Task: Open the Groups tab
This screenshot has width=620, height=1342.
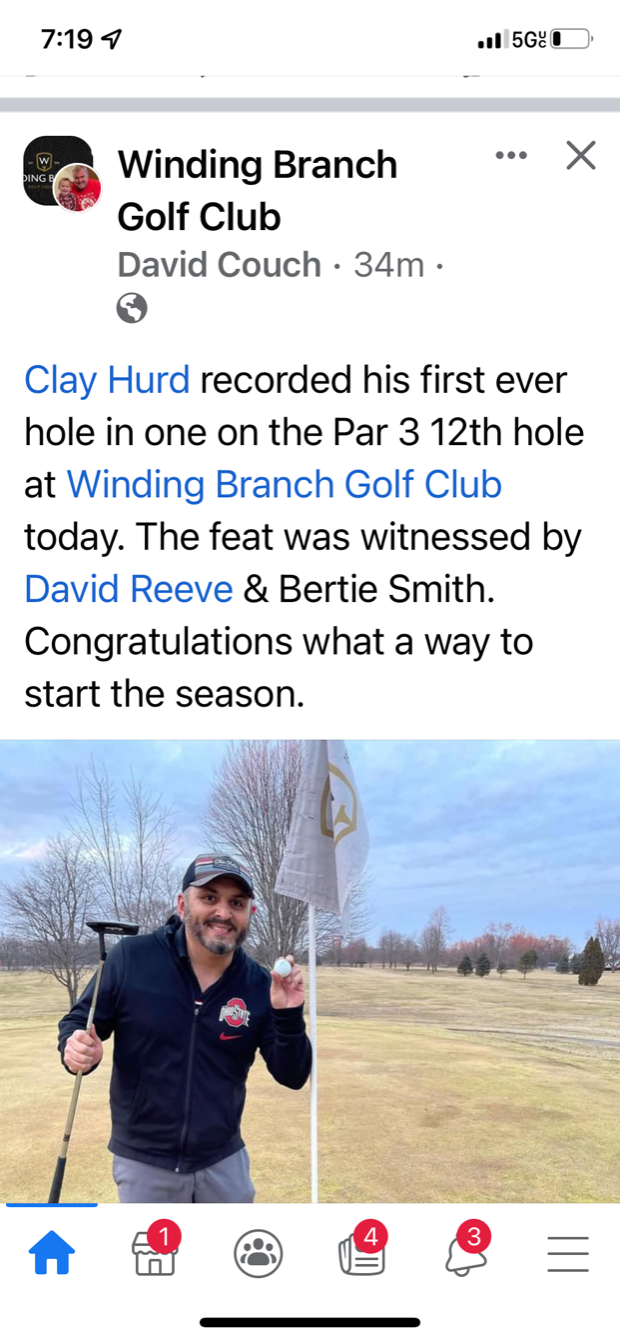Action: coord(258,1253)
